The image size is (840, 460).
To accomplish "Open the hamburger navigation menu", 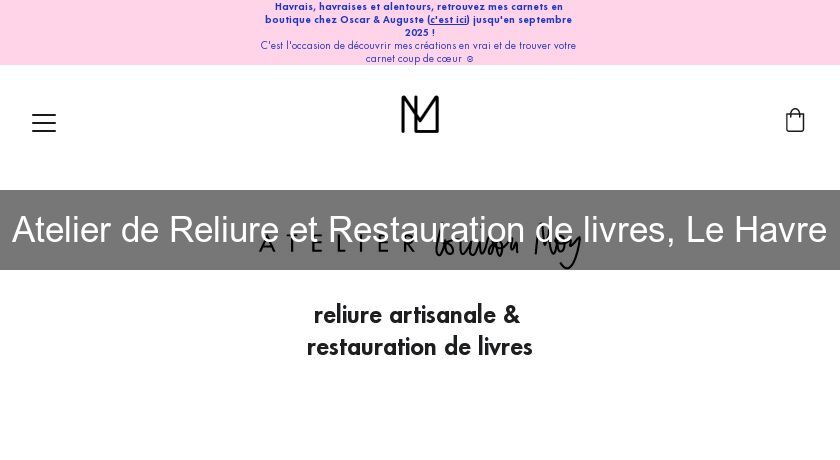I will point(44,123).
